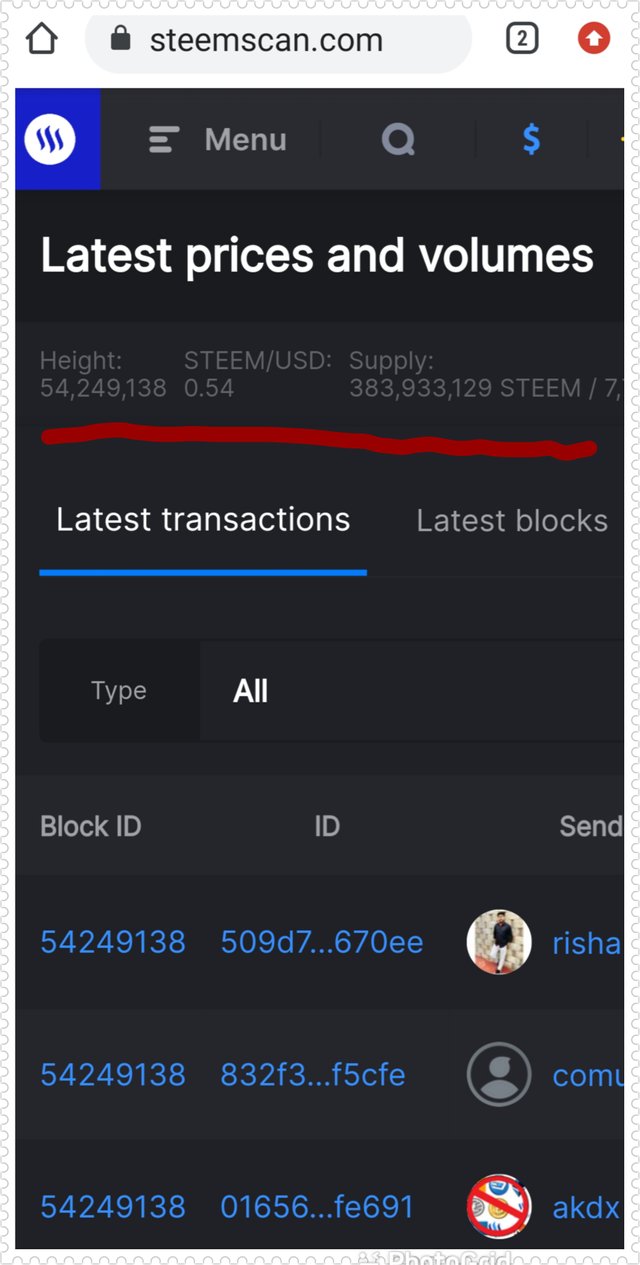Open the browser tab switcher

522,40
